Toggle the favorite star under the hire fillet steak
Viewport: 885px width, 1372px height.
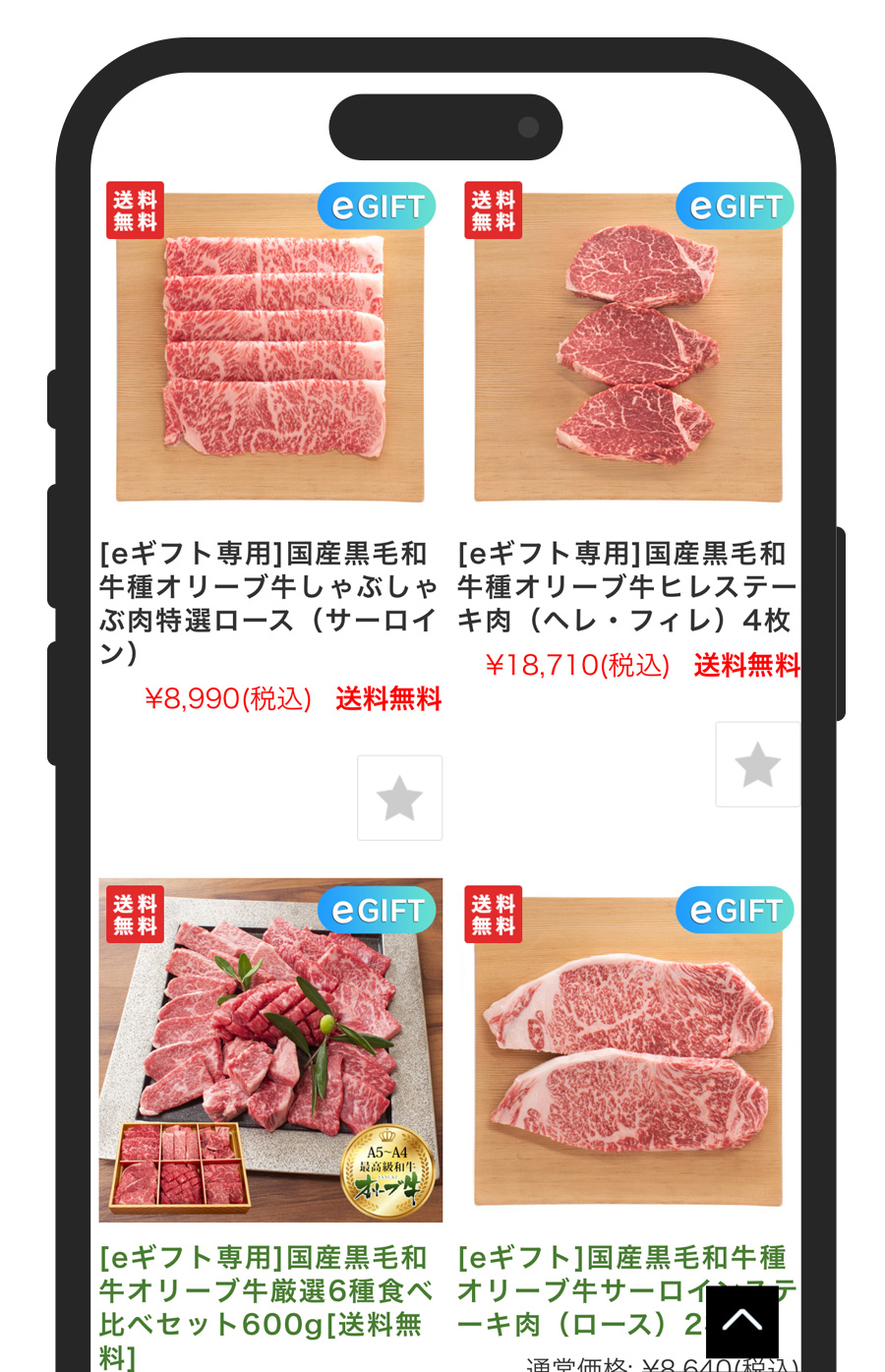(x=758, y=764)
